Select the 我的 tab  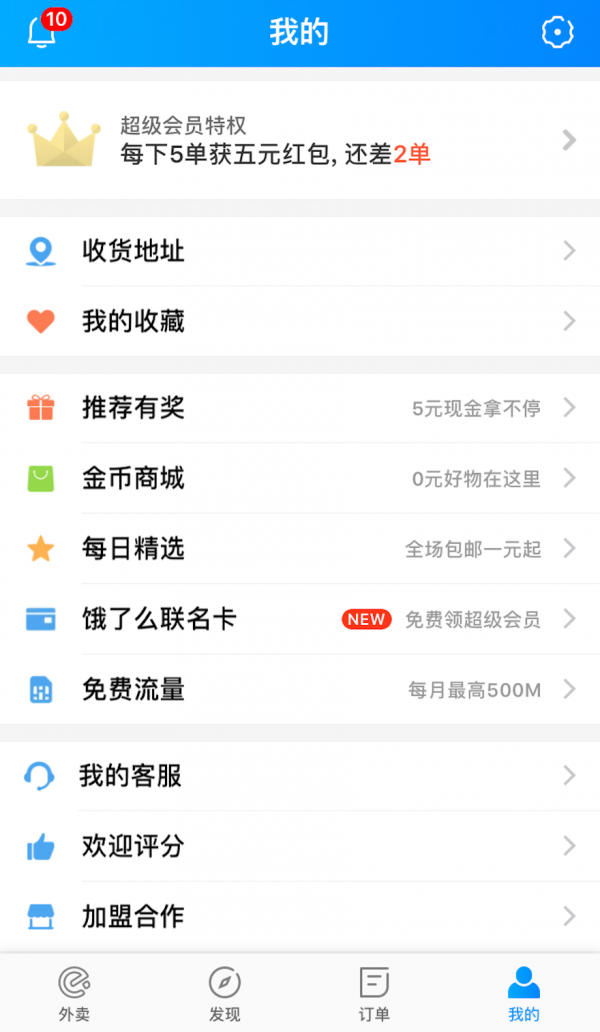[523, 993]
